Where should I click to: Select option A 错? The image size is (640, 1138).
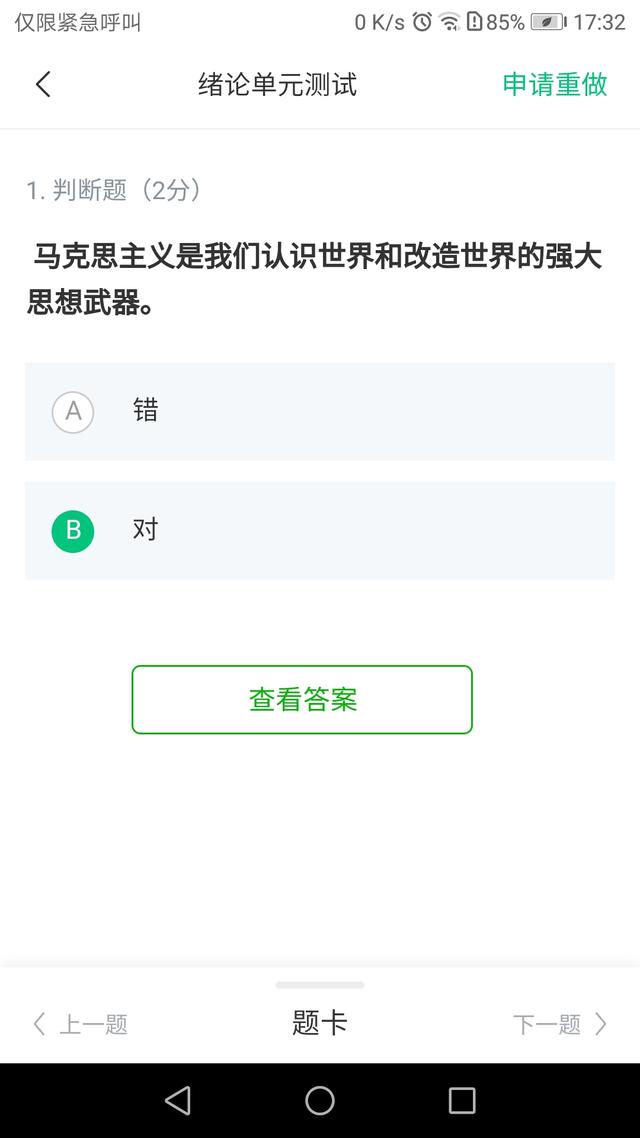[319, 412]
